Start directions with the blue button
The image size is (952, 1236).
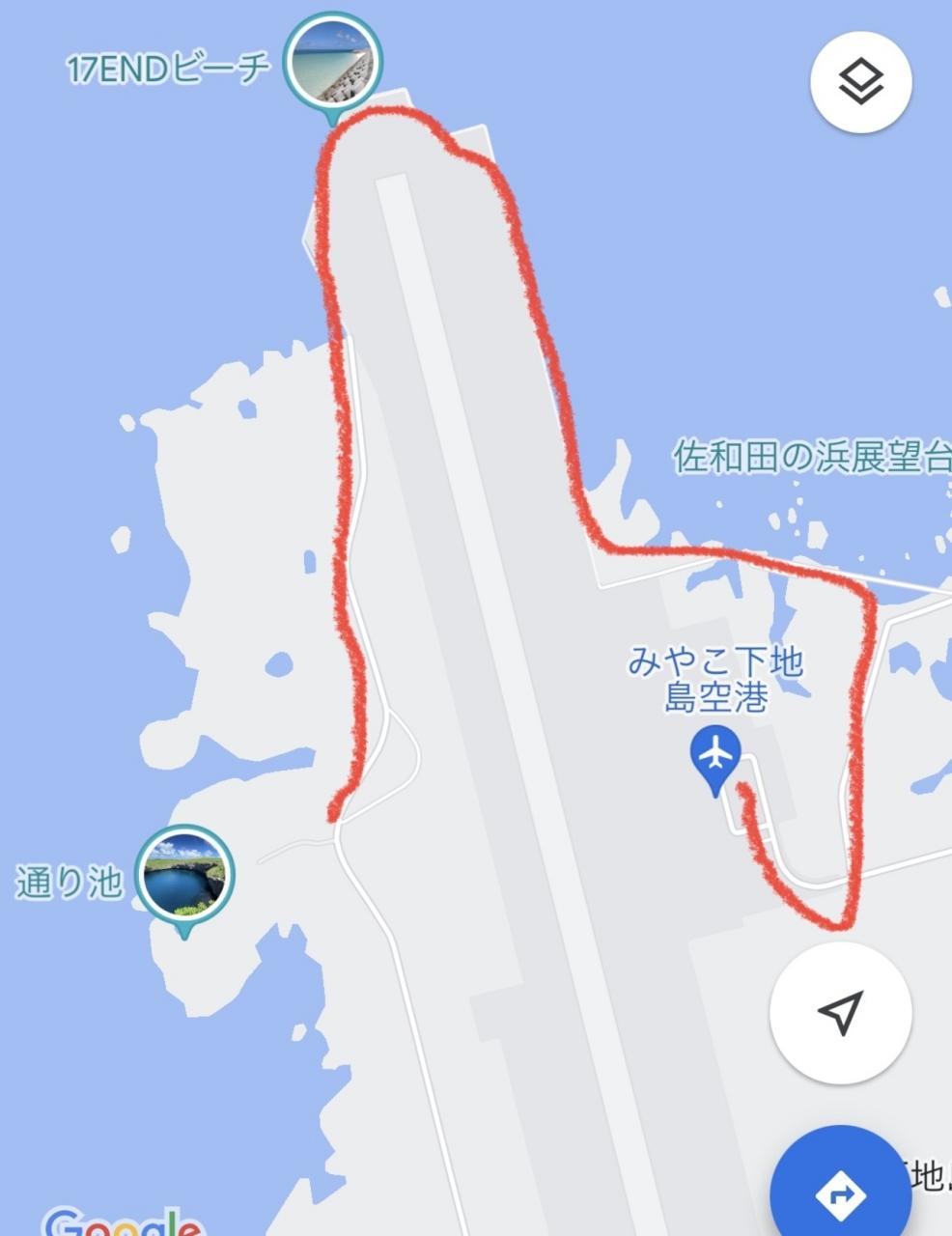coord(841,1195)
